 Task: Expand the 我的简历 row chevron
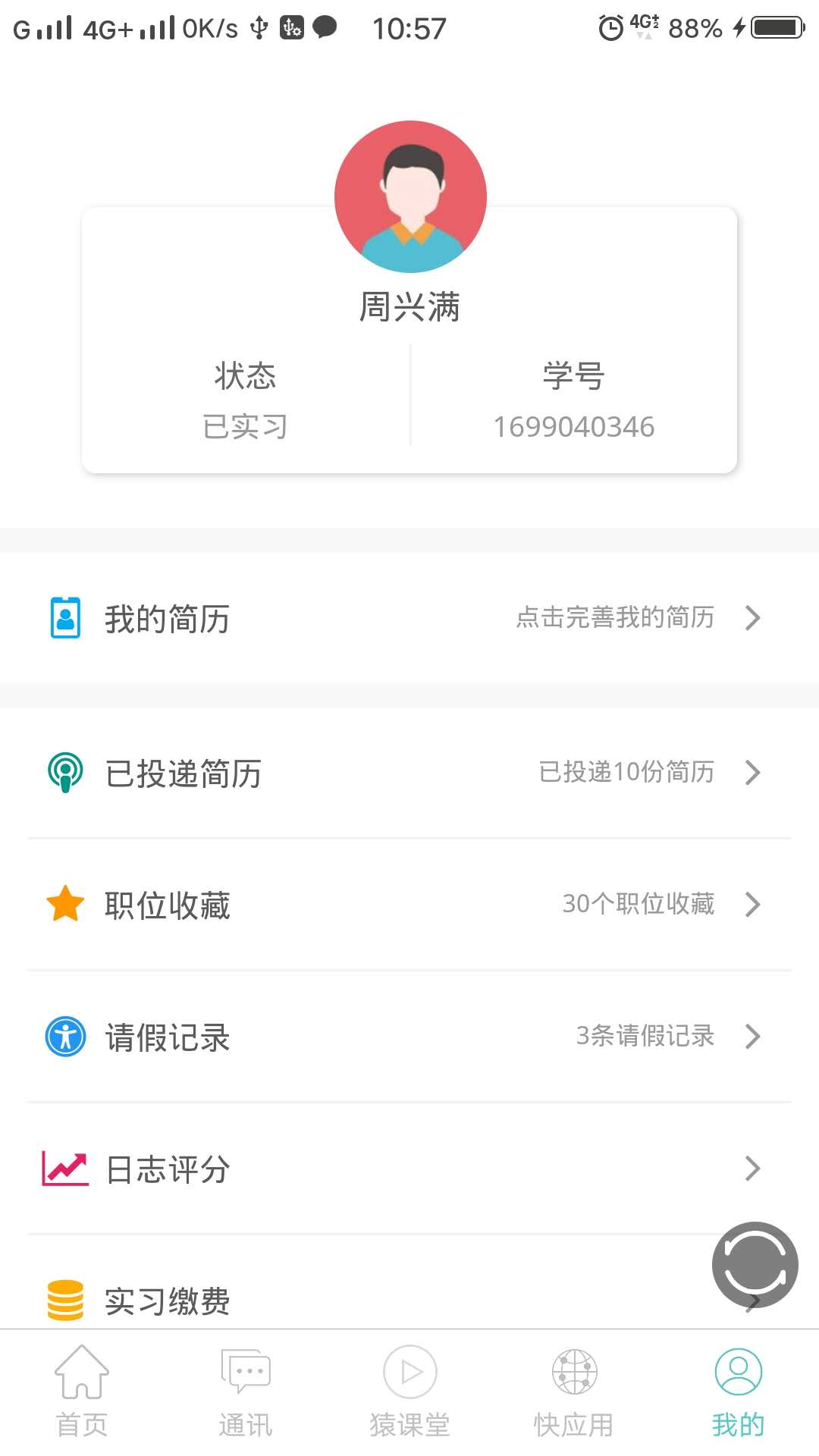(x=753, y=618)
